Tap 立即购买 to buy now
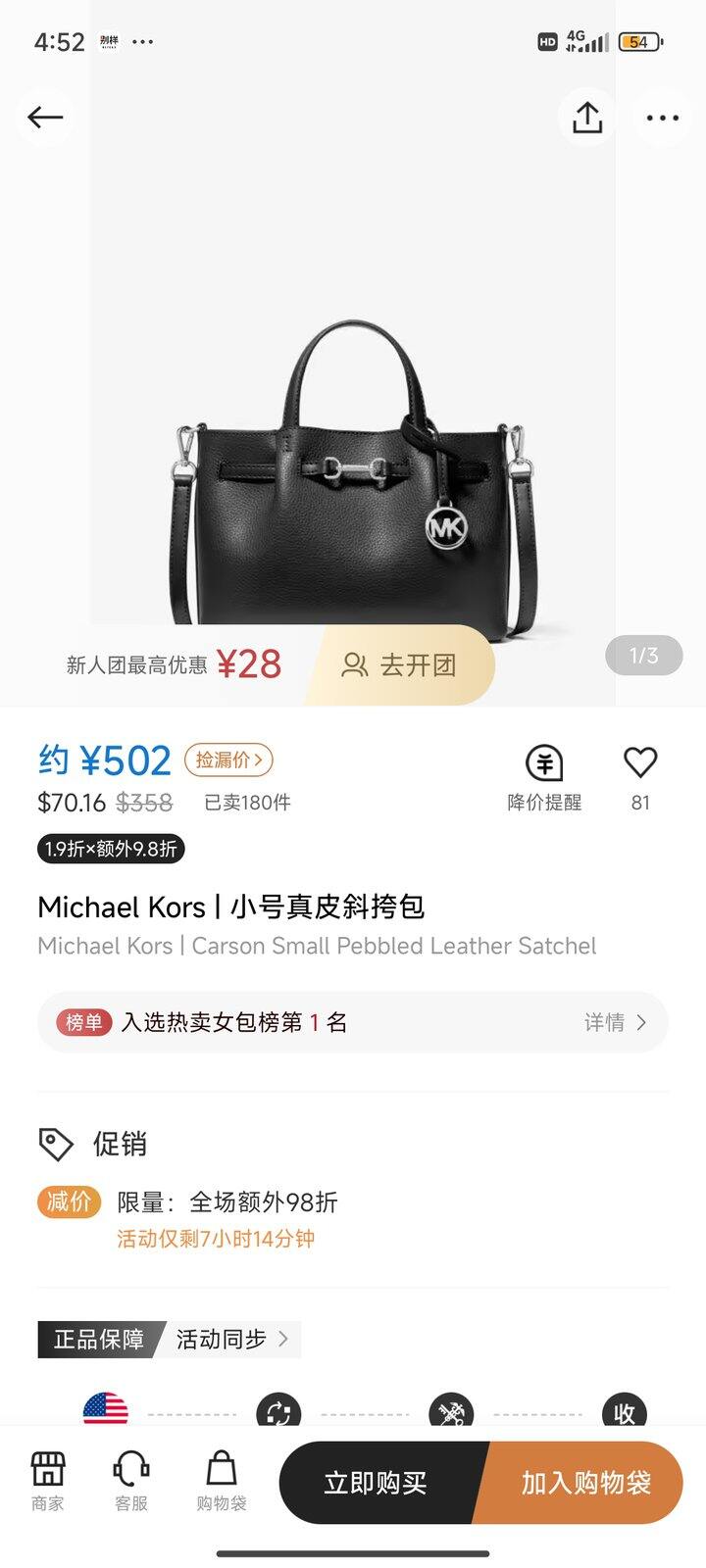Viewport: 706px width, 1568px height. point(378,1483)
